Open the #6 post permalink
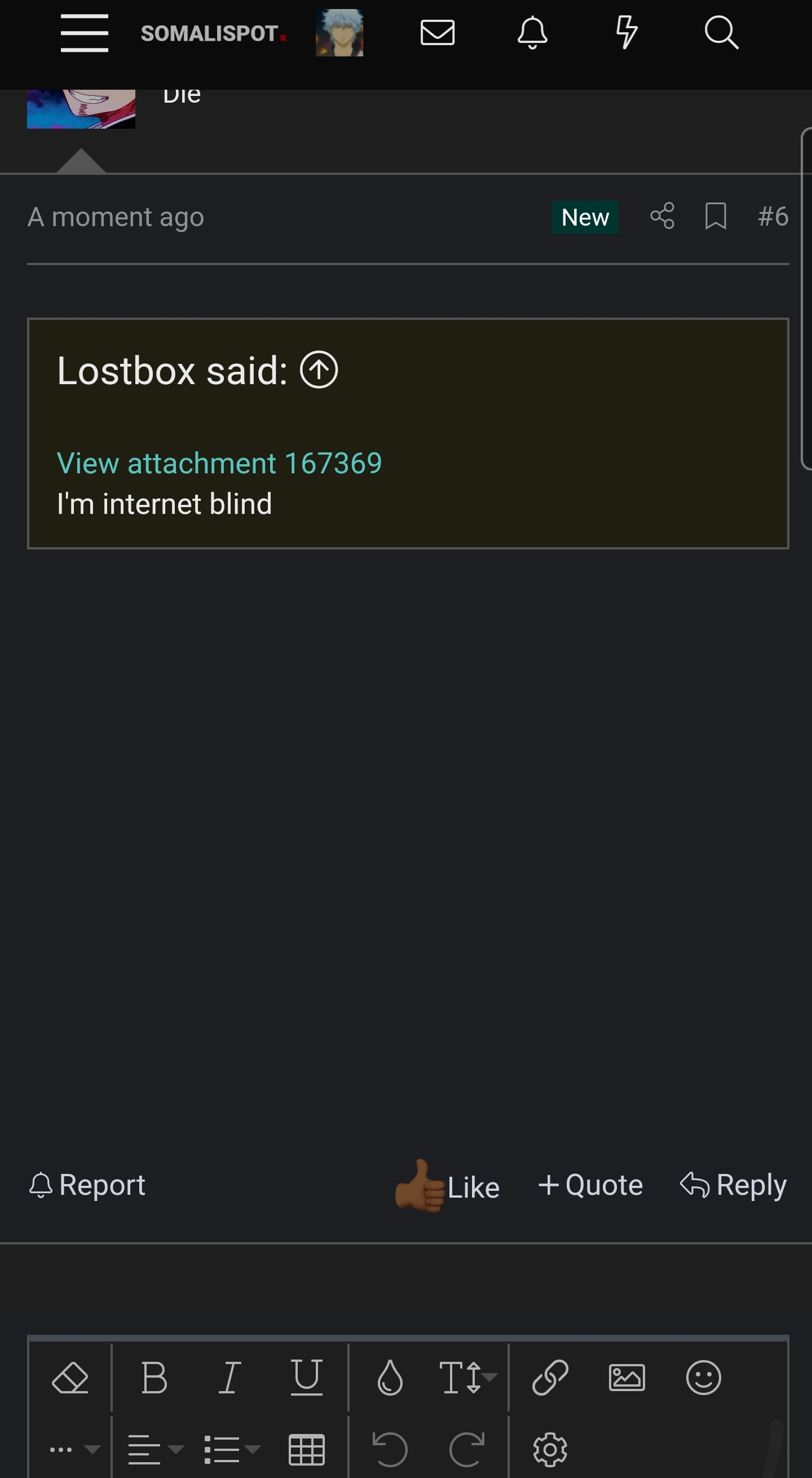This screenshot has width=812, height=1478. click(x=773, y=216)
